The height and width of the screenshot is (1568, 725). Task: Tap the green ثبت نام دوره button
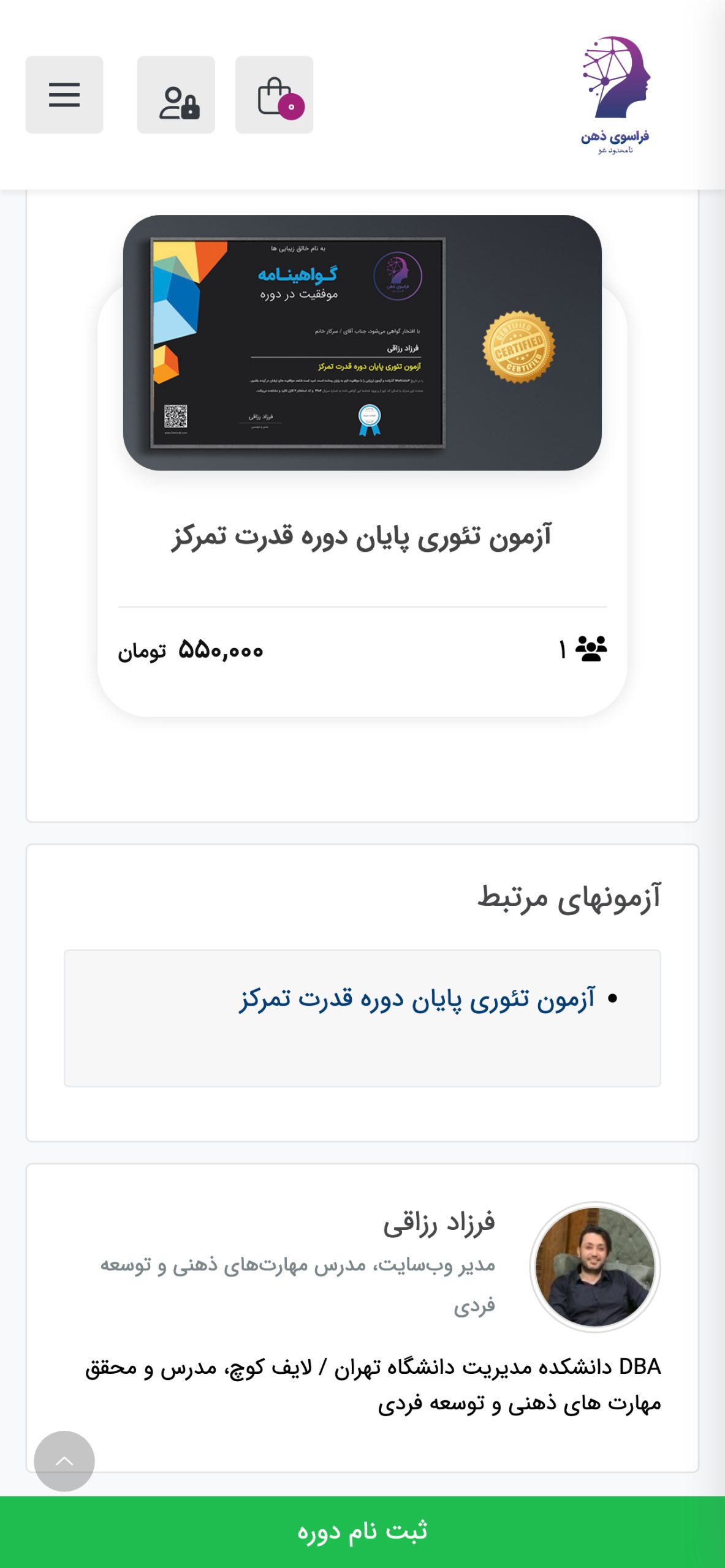[362, 1532]
